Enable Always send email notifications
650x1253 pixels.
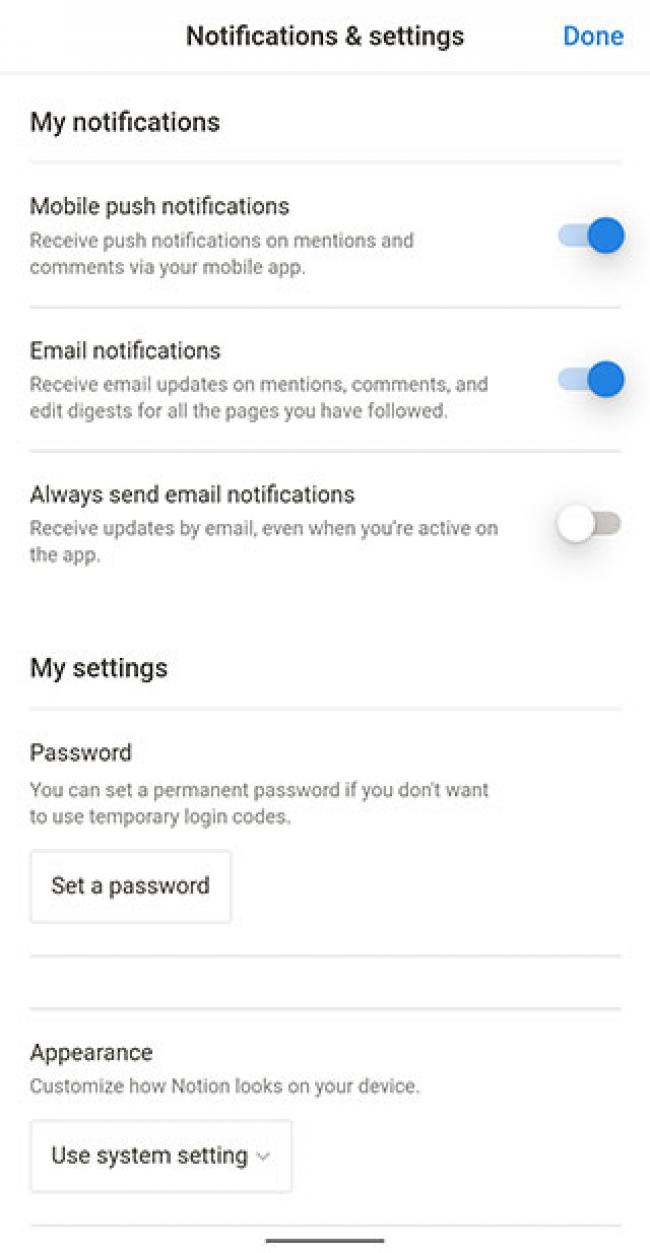pyautogui.click(x=590, y=524)
